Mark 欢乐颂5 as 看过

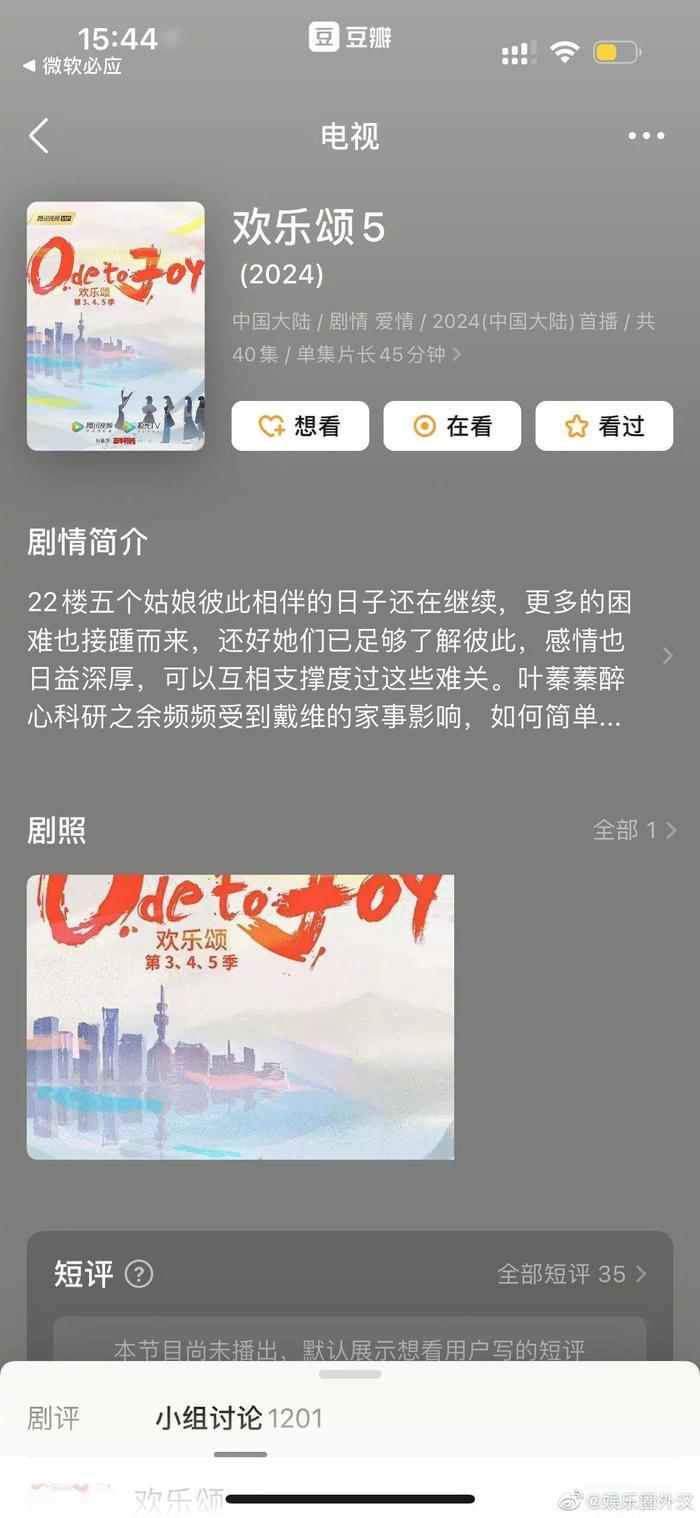click(x=604, y=426)
